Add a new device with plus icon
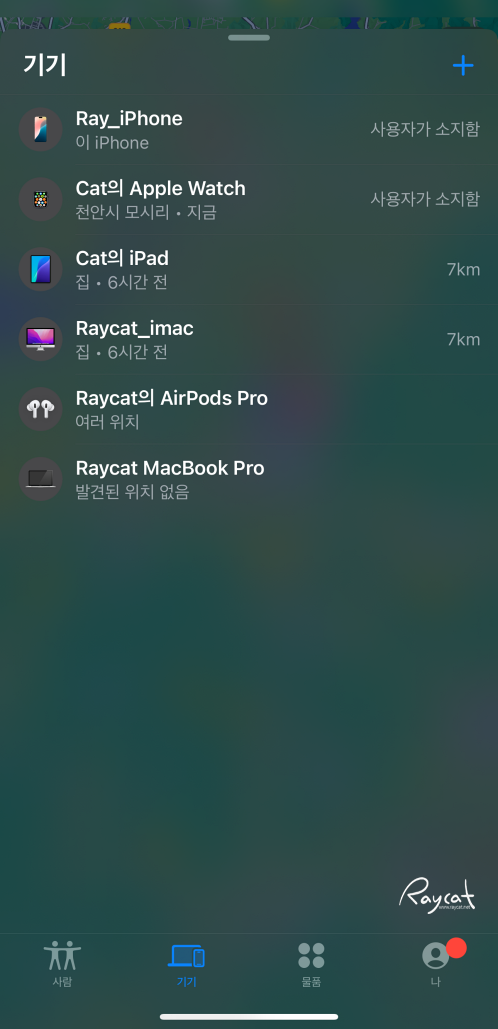The width and height of the screenshot is (498, 1029). 463,66
